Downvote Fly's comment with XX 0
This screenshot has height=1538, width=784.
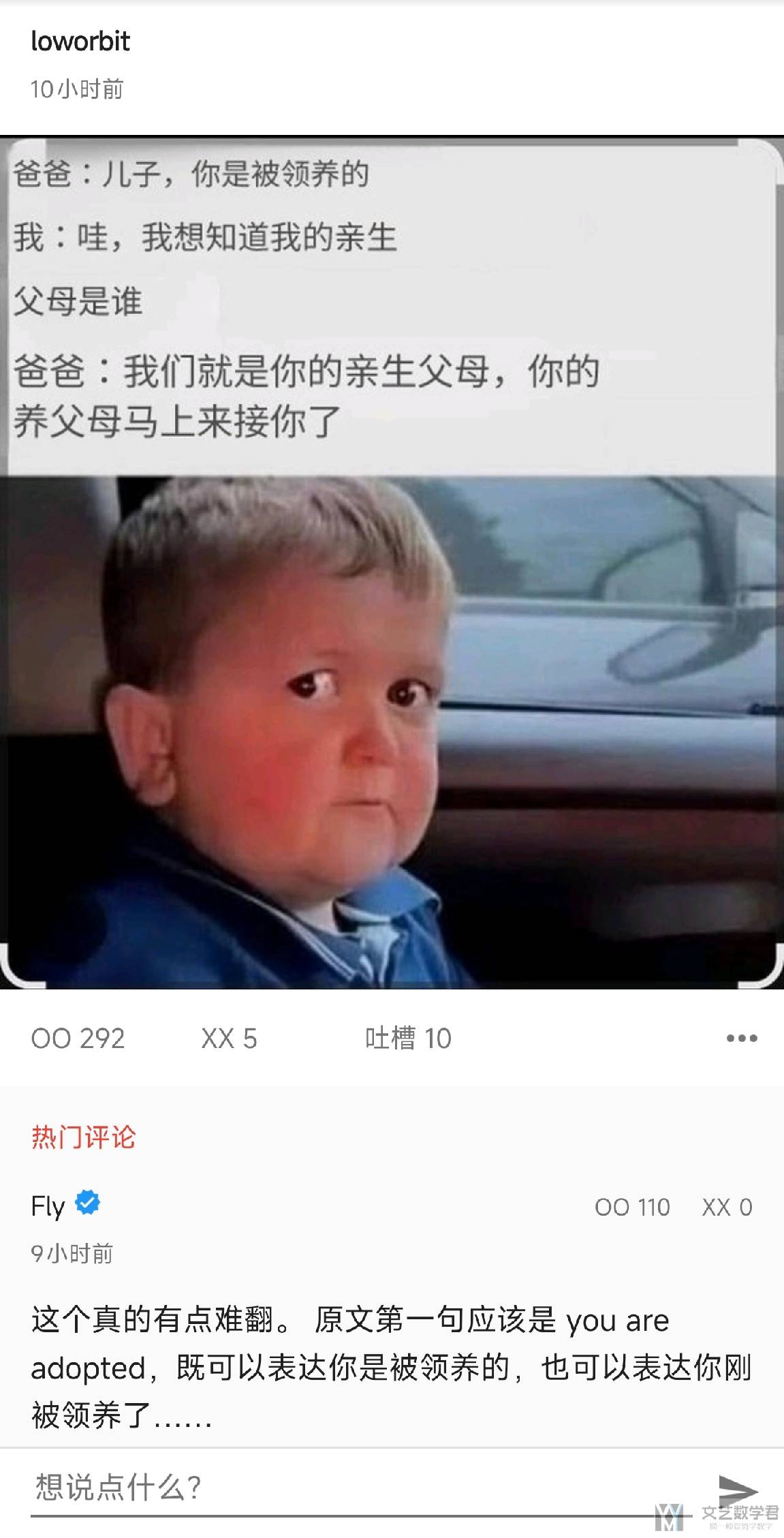(727, 1207)
